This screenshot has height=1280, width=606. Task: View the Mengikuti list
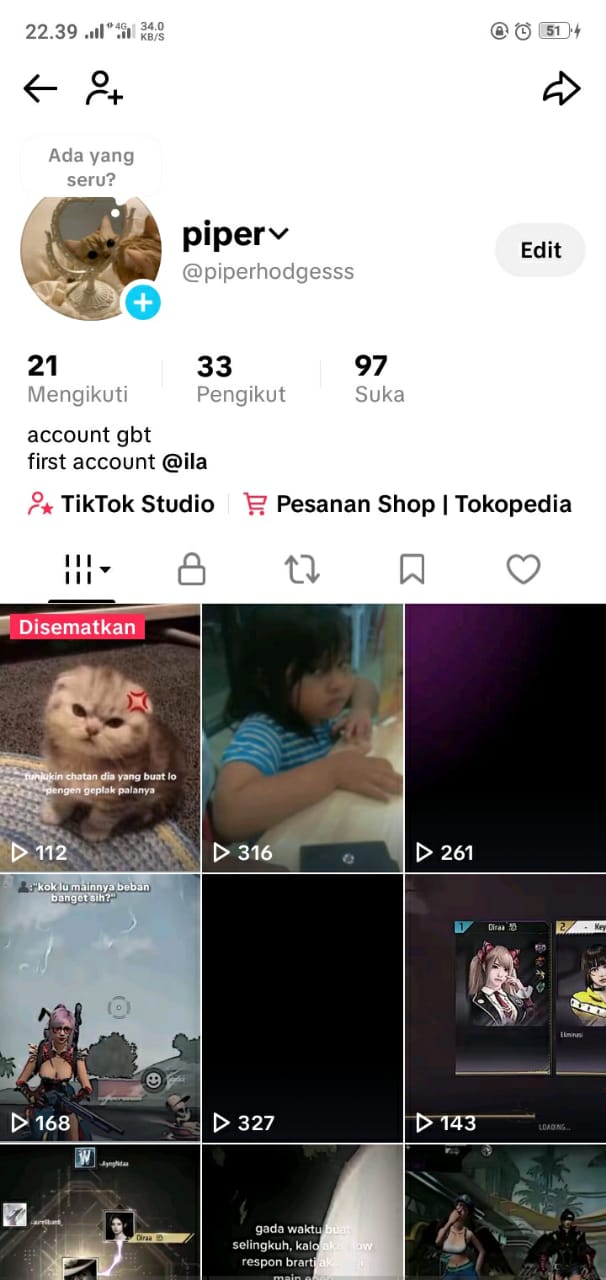click(77, 379)
